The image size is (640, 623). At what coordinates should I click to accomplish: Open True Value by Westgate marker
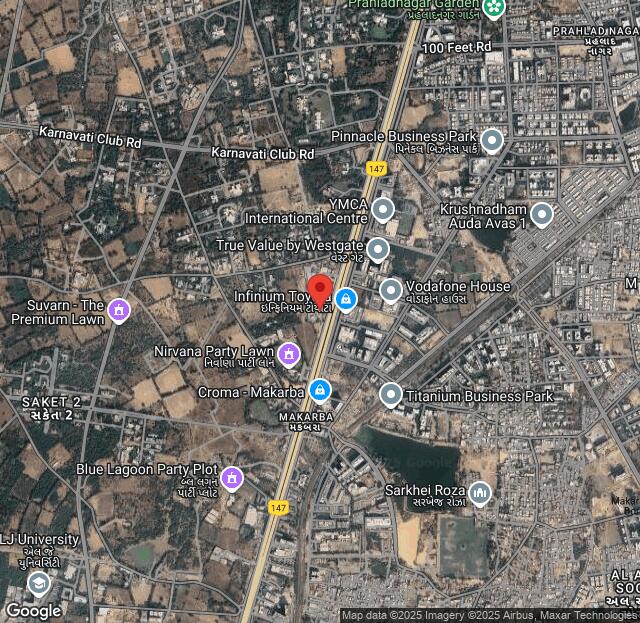pos(377,250)
